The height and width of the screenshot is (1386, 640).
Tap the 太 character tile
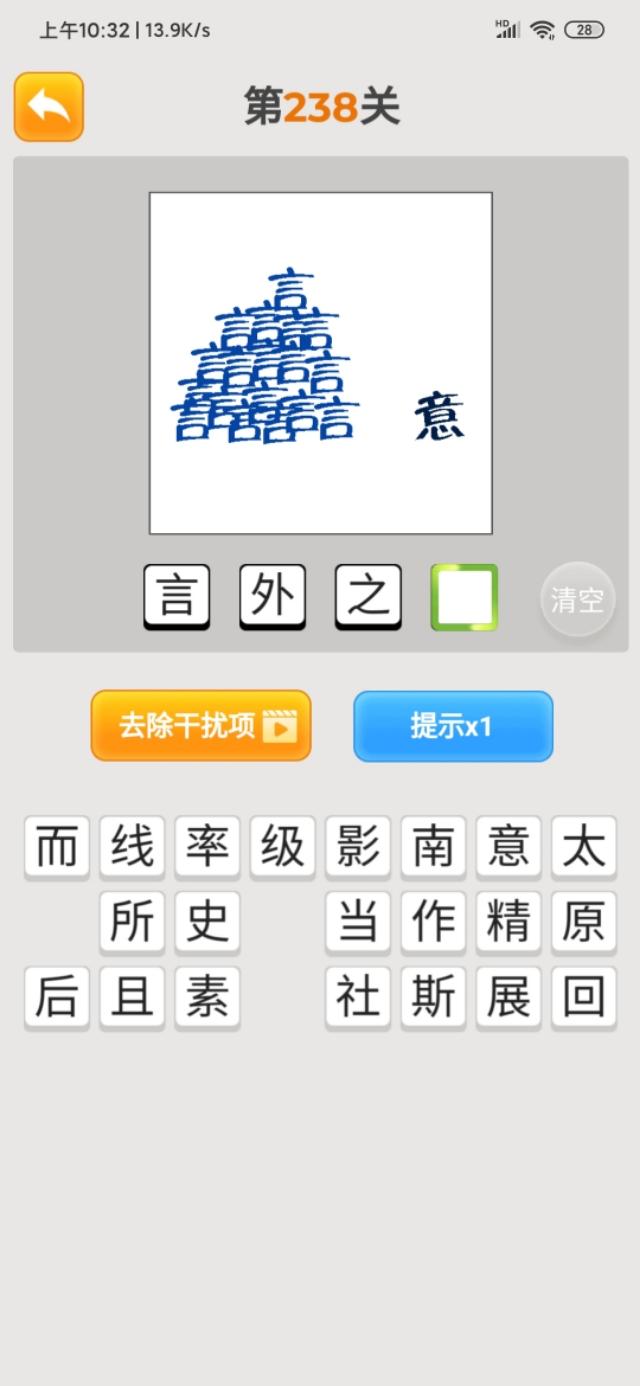coord(584,848)
